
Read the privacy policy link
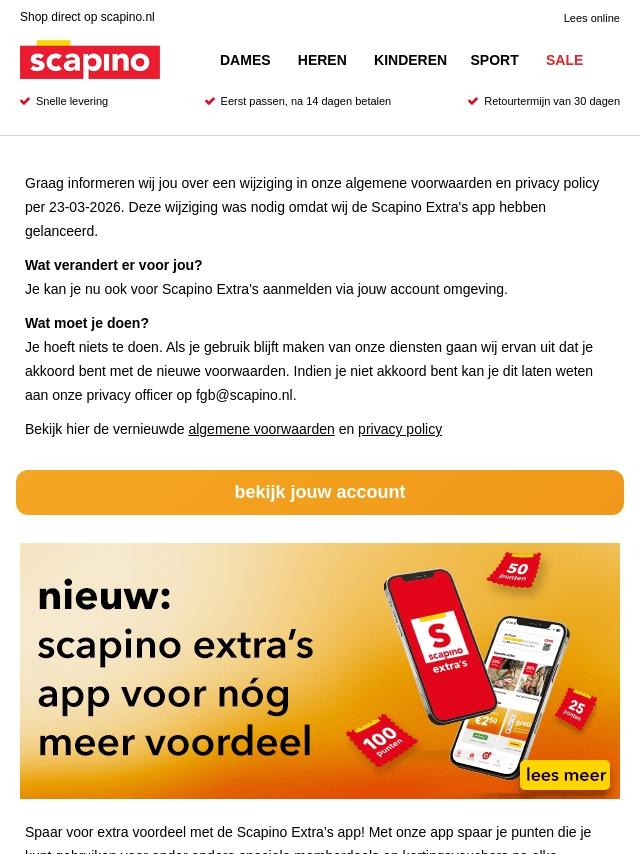coord(400,429)
